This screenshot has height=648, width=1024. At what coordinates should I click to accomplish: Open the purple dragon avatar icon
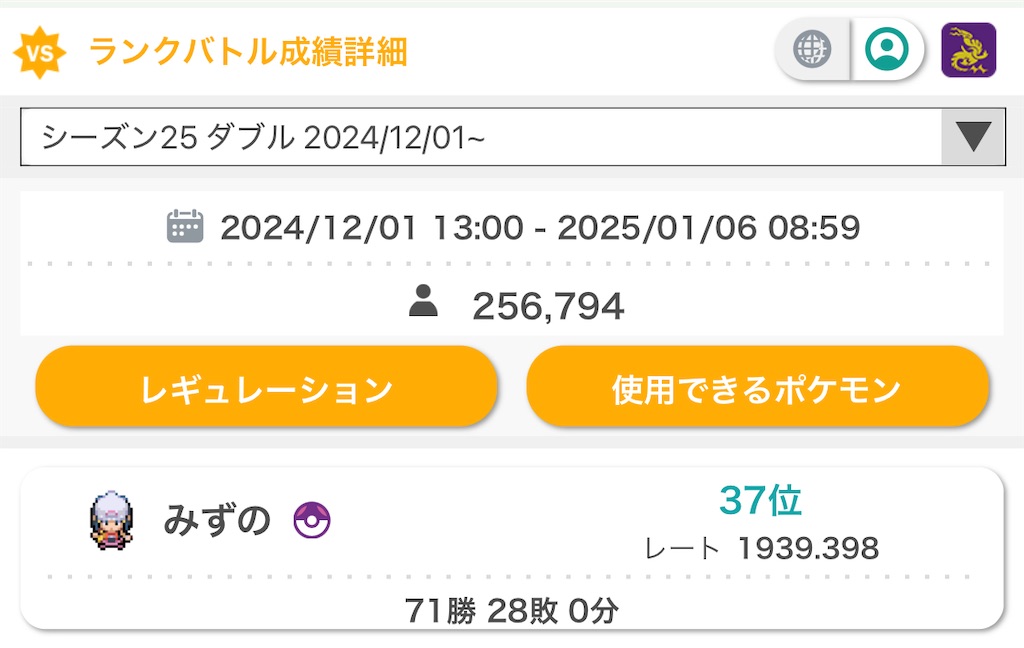tap(968, 50)
